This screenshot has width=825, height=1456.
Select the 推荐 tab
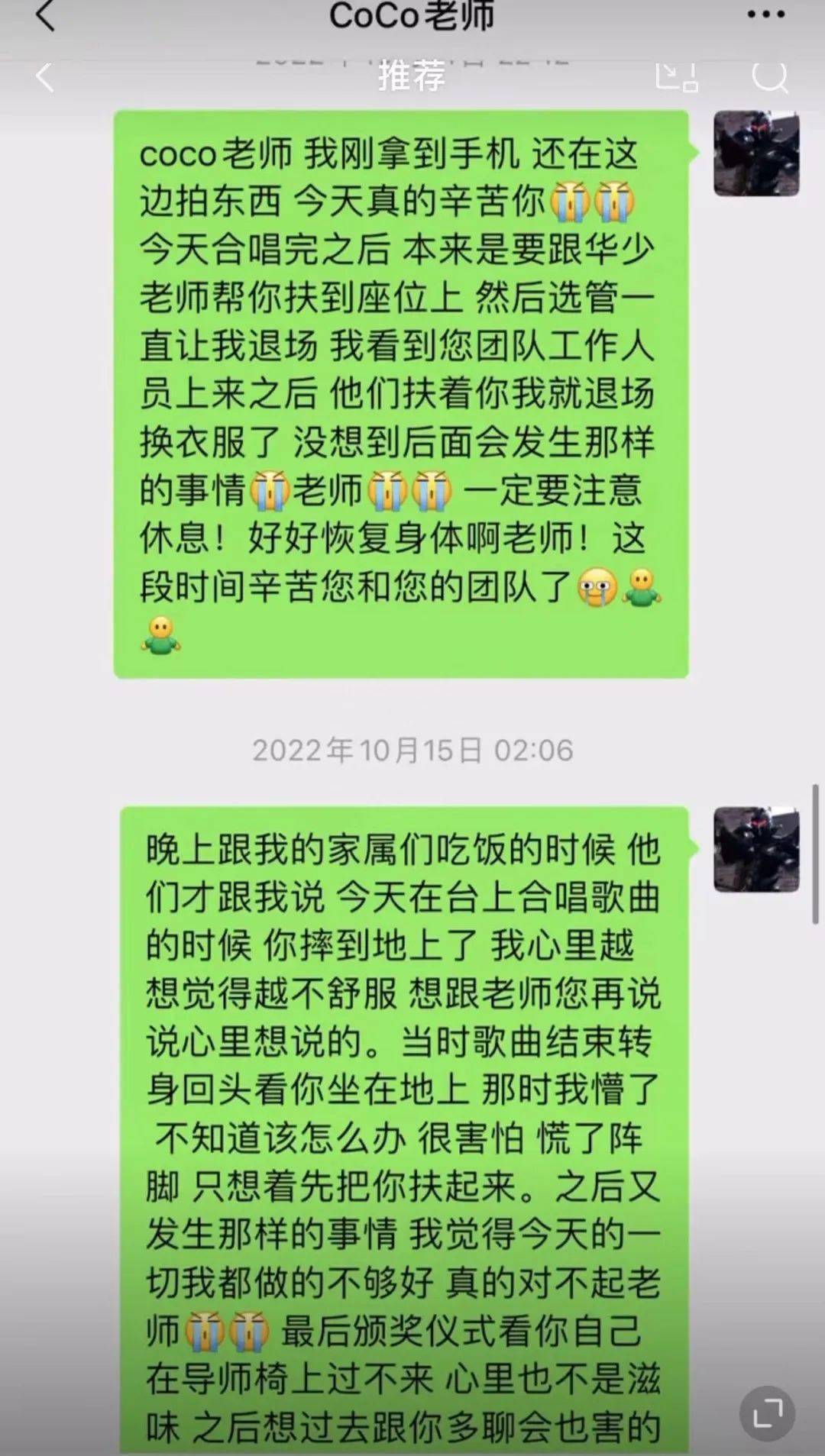coord(411,76)
